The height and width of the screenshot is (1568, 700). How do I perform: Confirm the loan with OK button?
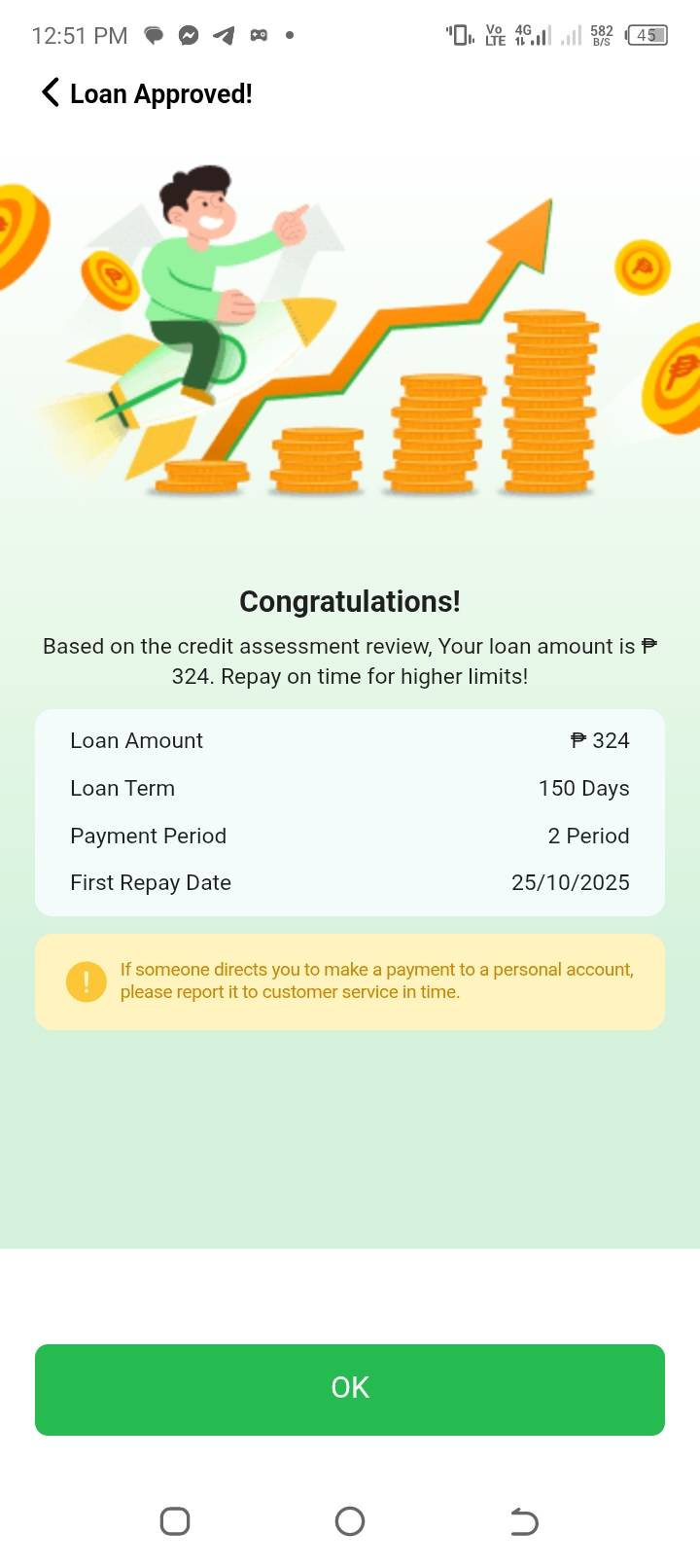click(x=350, y=1389)
